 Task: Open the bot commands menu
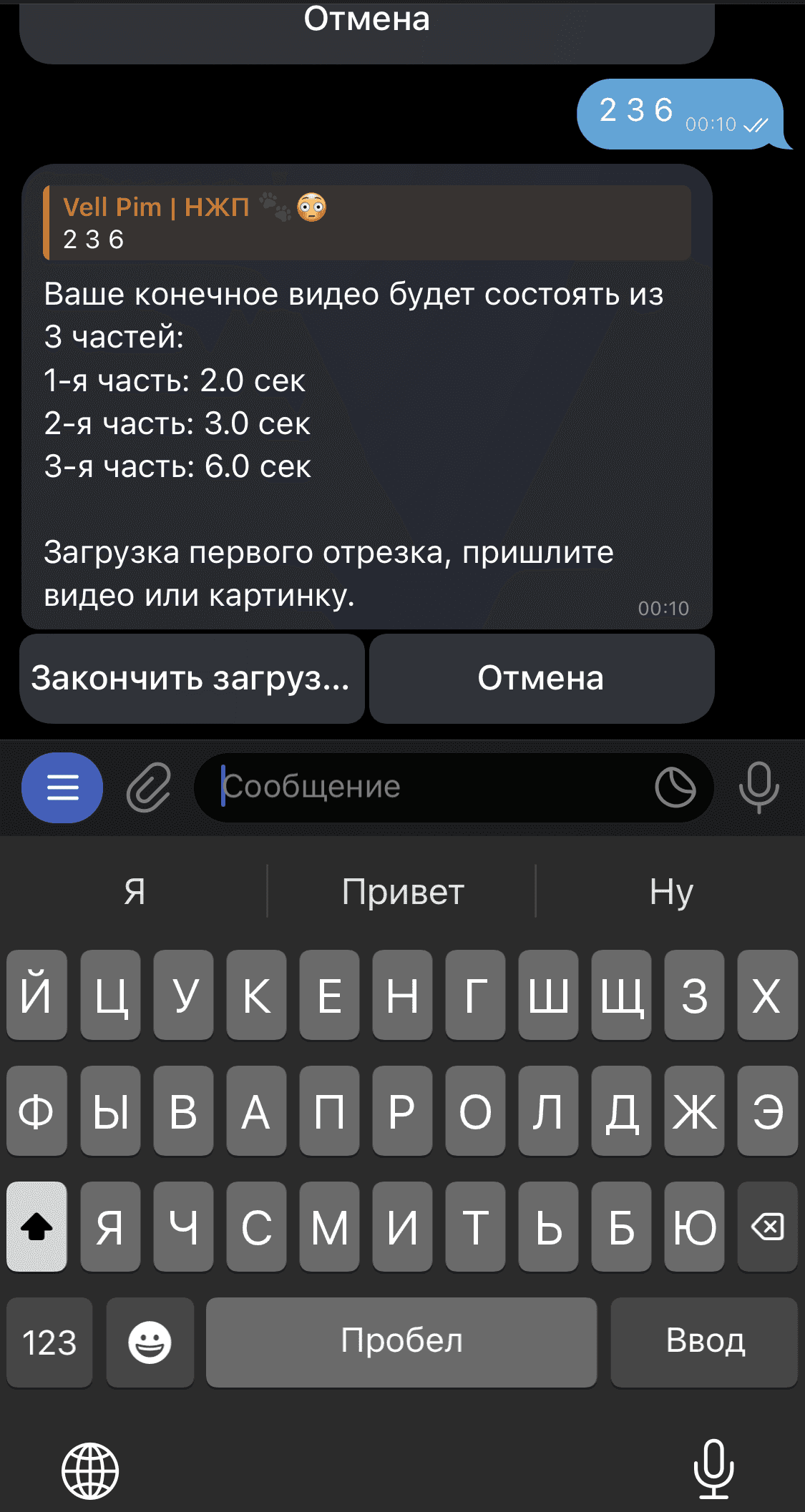point(62,787)
